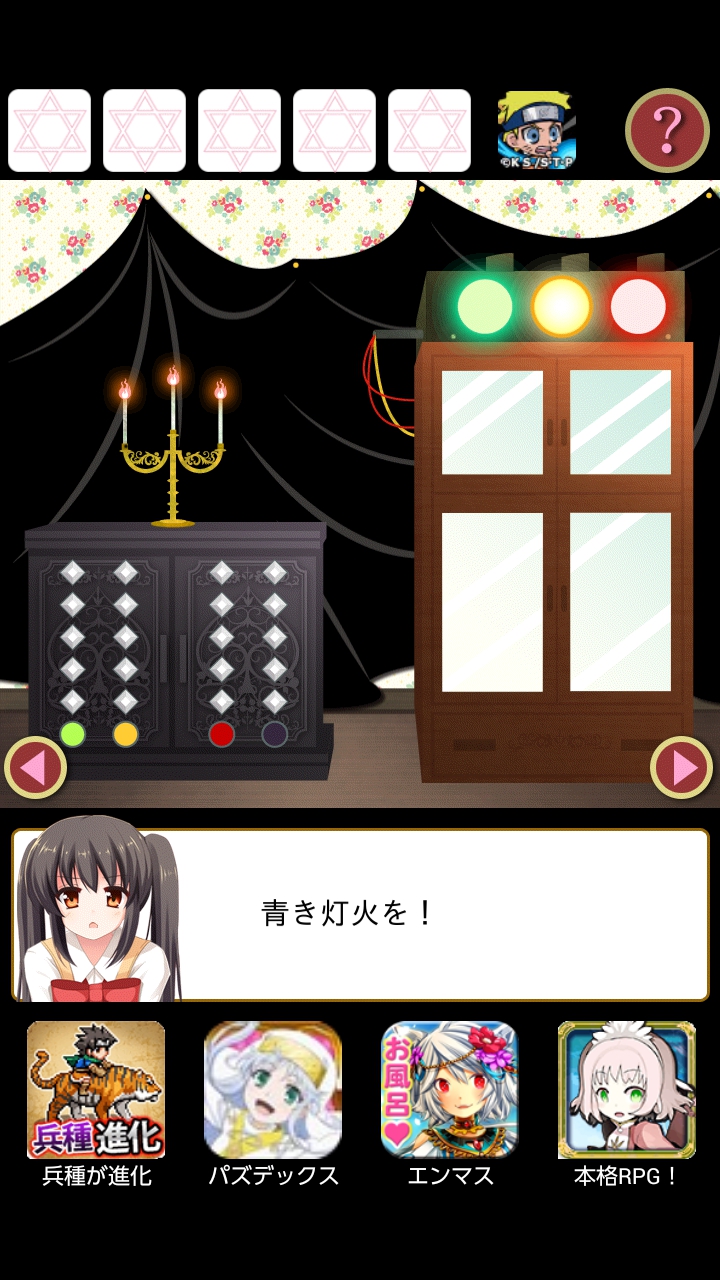Open the 兵種が進化 app ad
This screenshot has height=1280, width=720.
96,1090
